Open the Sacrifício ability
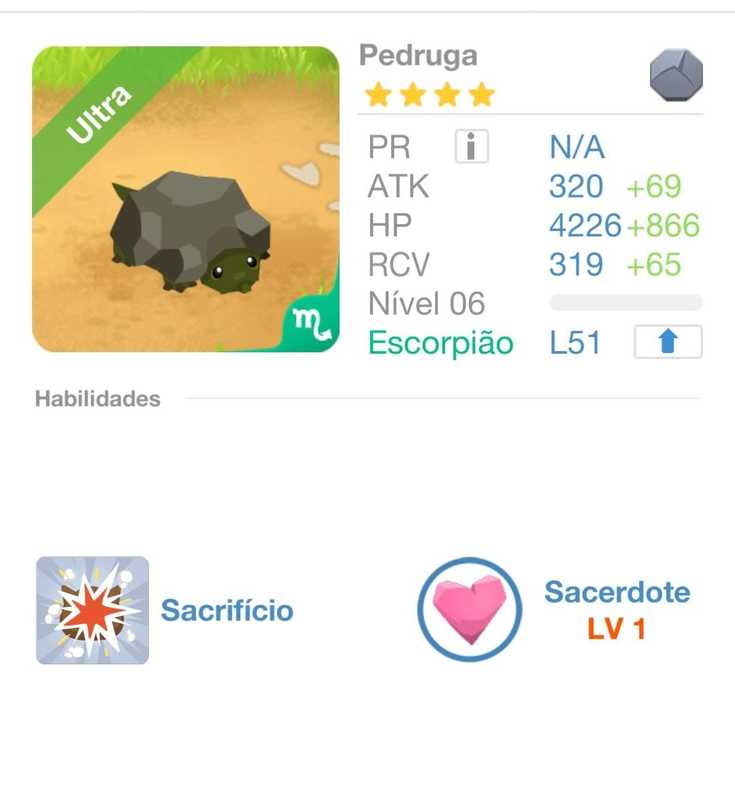The width and height of the screenshot is (735, 800). point(93,610)
